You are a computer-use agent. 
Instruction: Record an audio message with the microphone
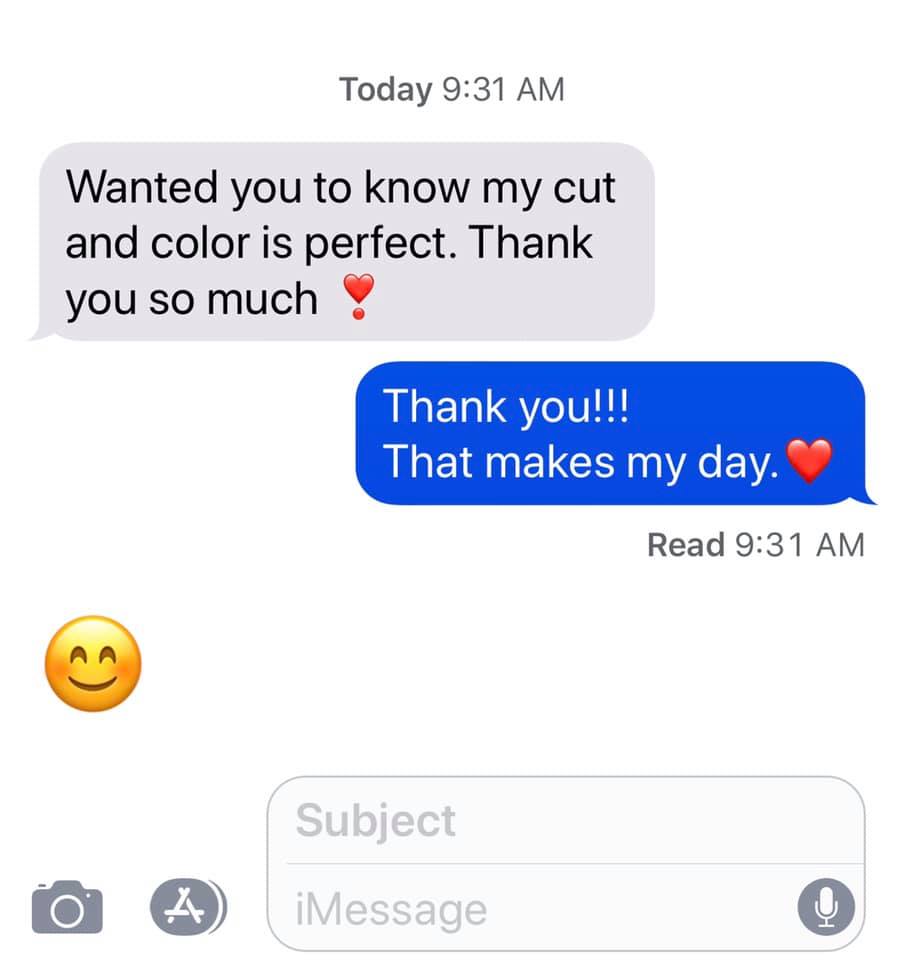pyautogui.click(x=826, y=907)
